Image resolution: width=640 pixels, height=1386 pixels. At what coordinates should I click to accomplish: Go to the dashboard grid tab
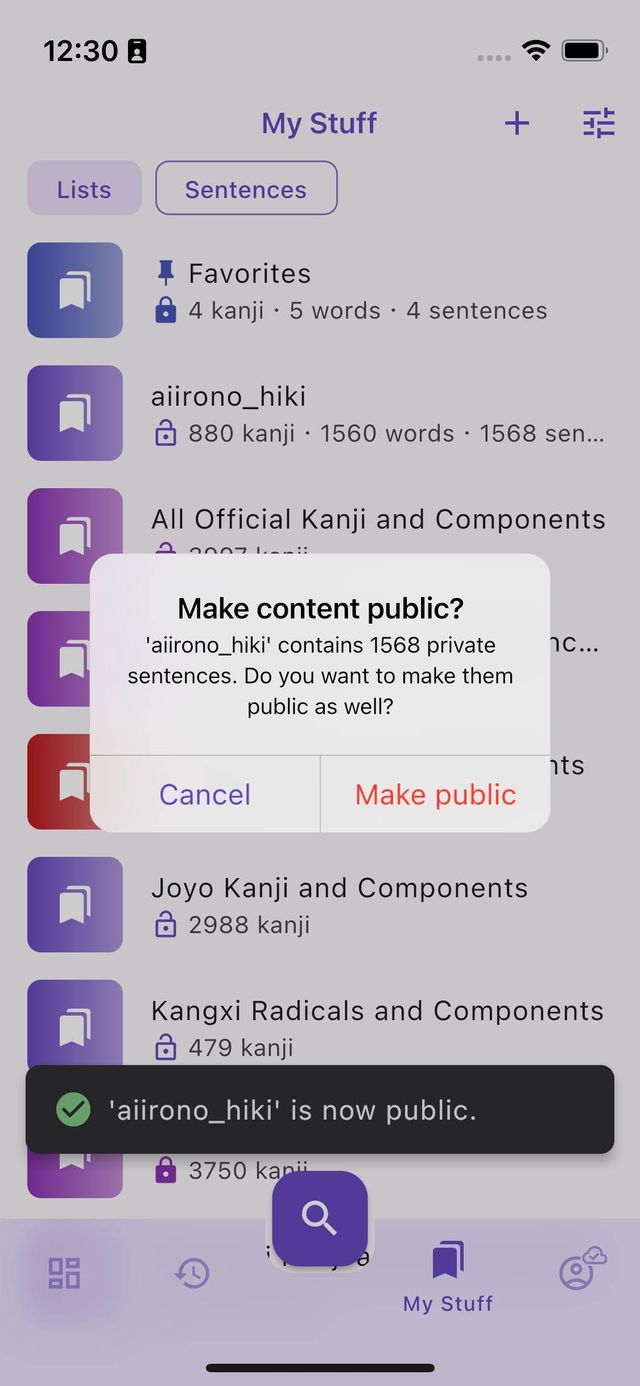pos(64,1273)
